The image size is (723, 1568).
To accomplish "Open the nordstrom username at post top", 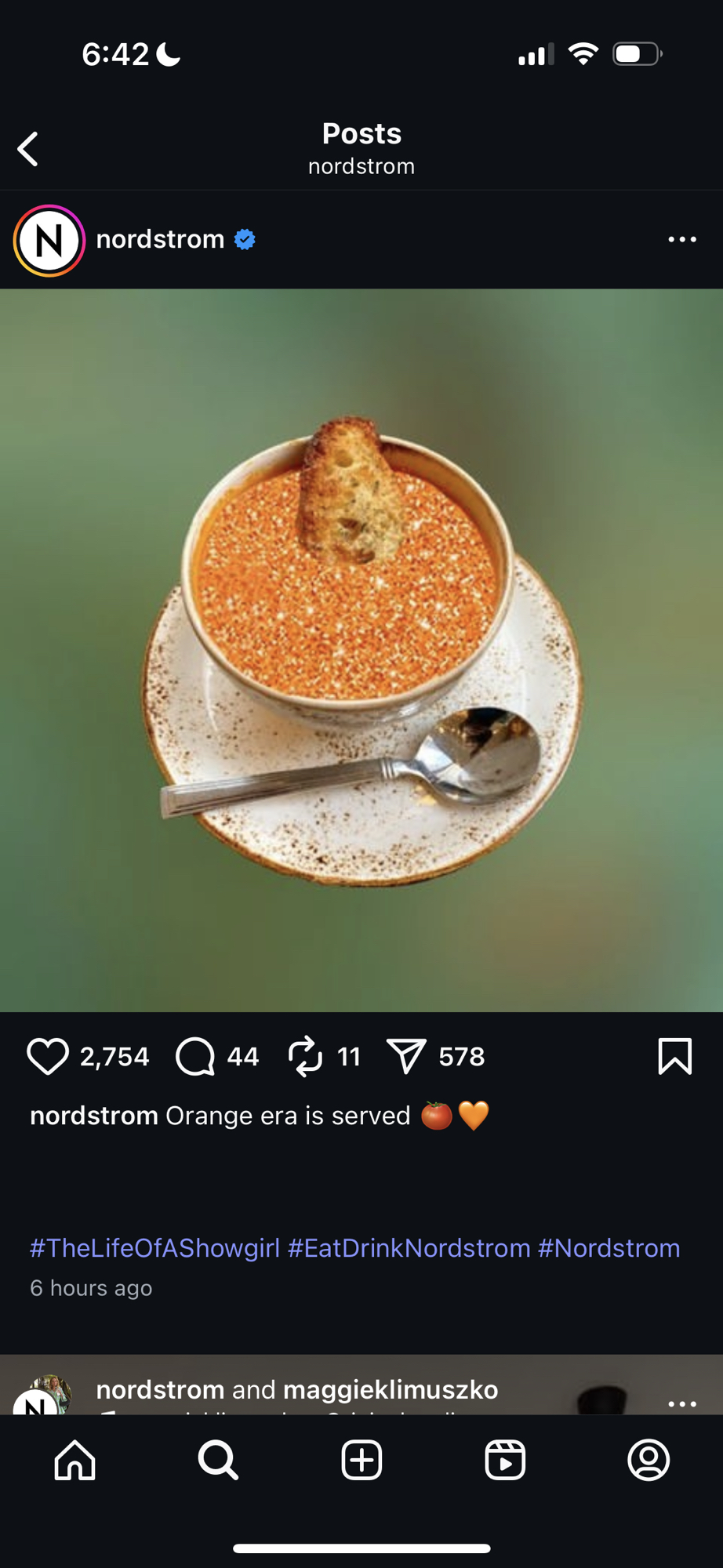I will pos(160,239).
